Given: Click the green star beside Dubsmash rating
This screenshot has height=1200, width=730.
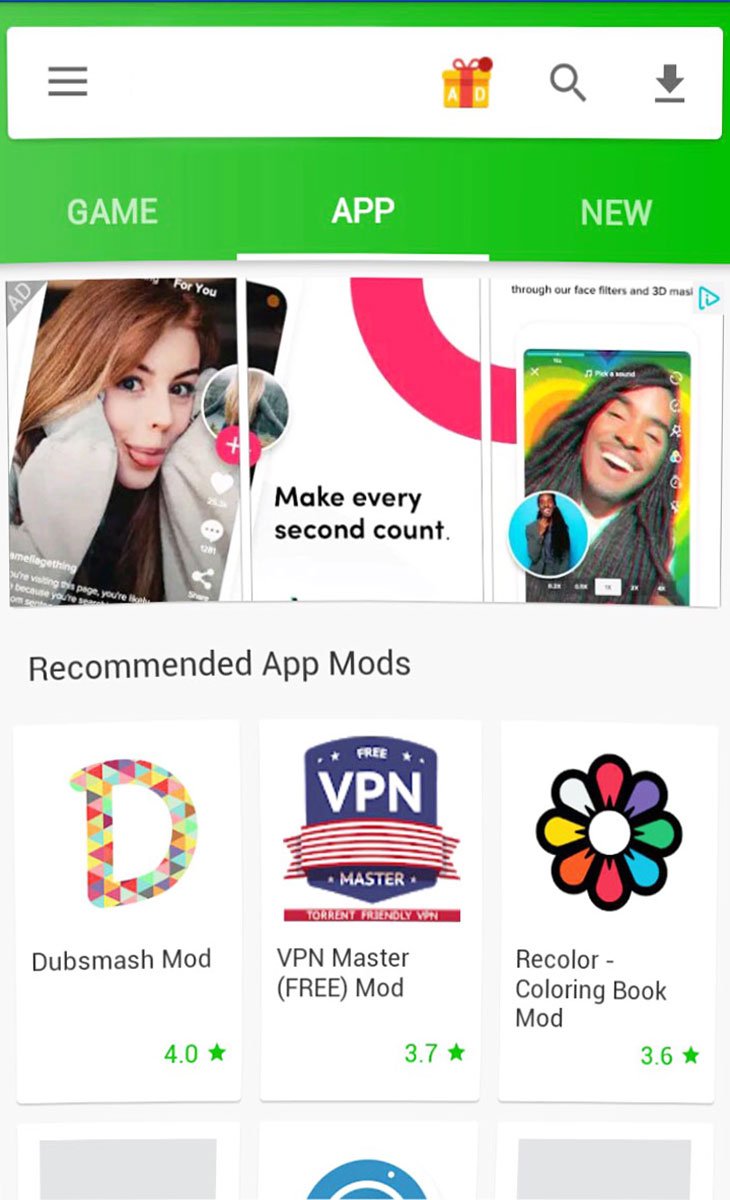Looking at the screenshot, I should click(213, 1053).
